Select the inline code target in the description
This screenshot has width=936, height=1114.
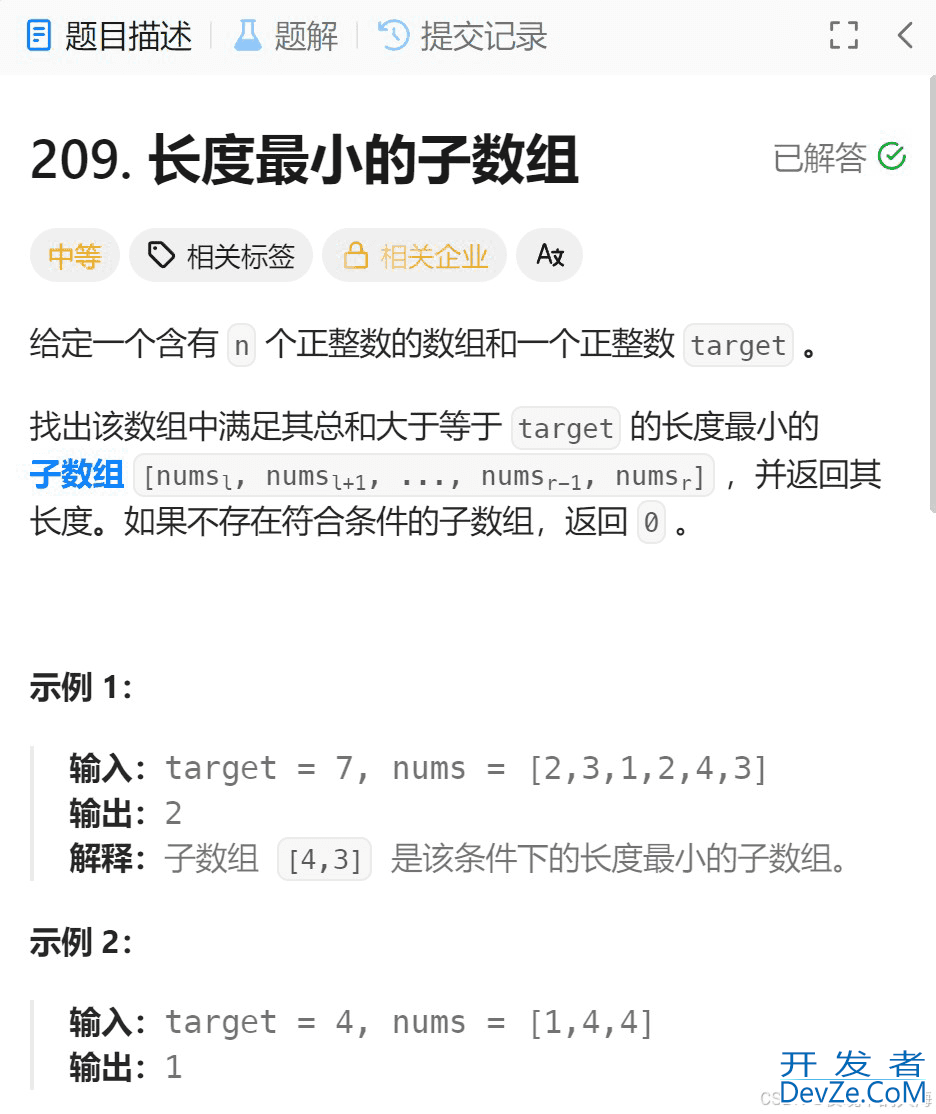[x=738, y=345]
